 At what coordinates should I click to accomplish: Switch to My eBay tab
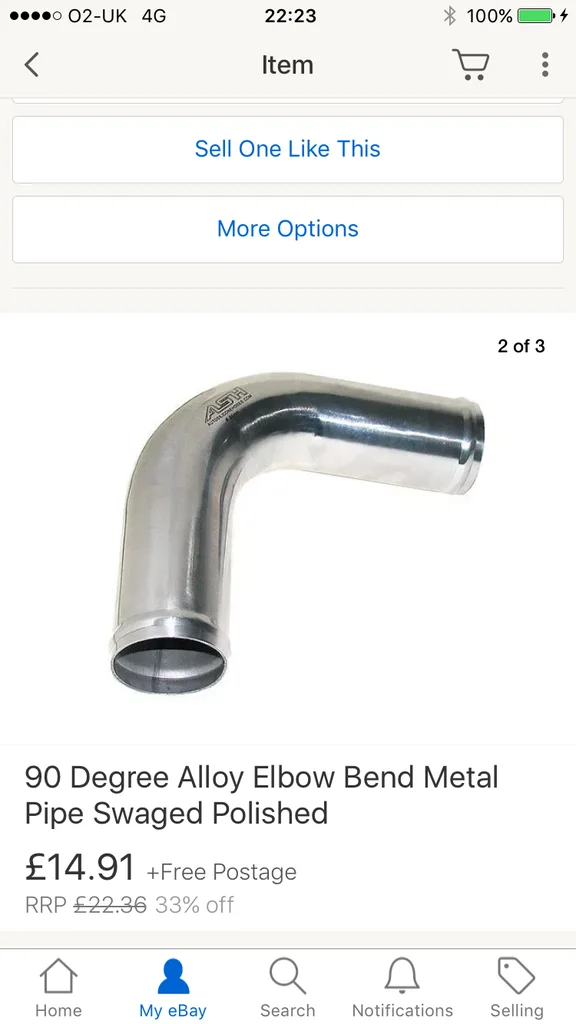(173, 987)
